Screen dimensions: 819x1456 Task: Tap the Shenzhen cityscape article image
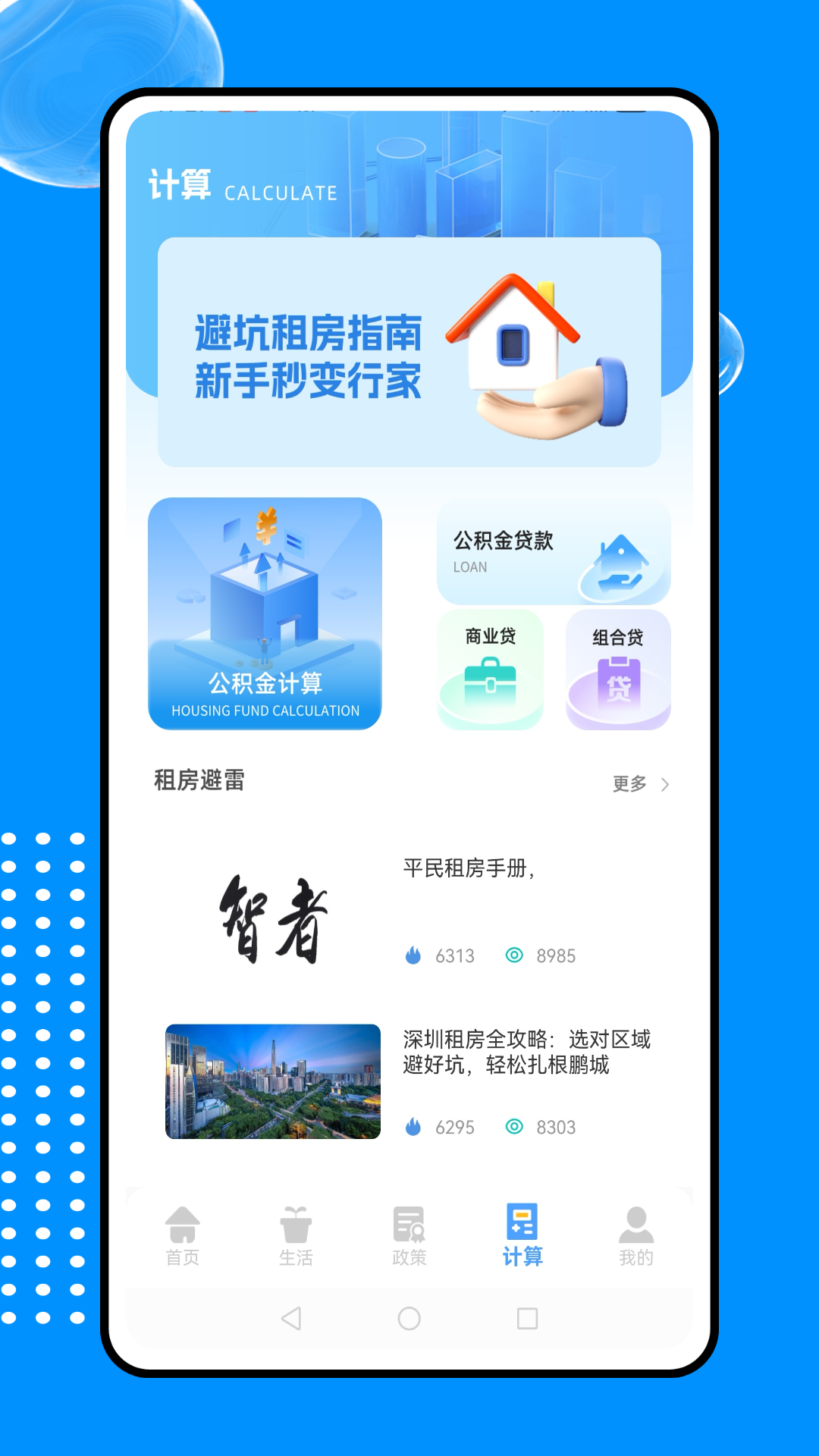pyautogui.click(x=271, y=1082)
